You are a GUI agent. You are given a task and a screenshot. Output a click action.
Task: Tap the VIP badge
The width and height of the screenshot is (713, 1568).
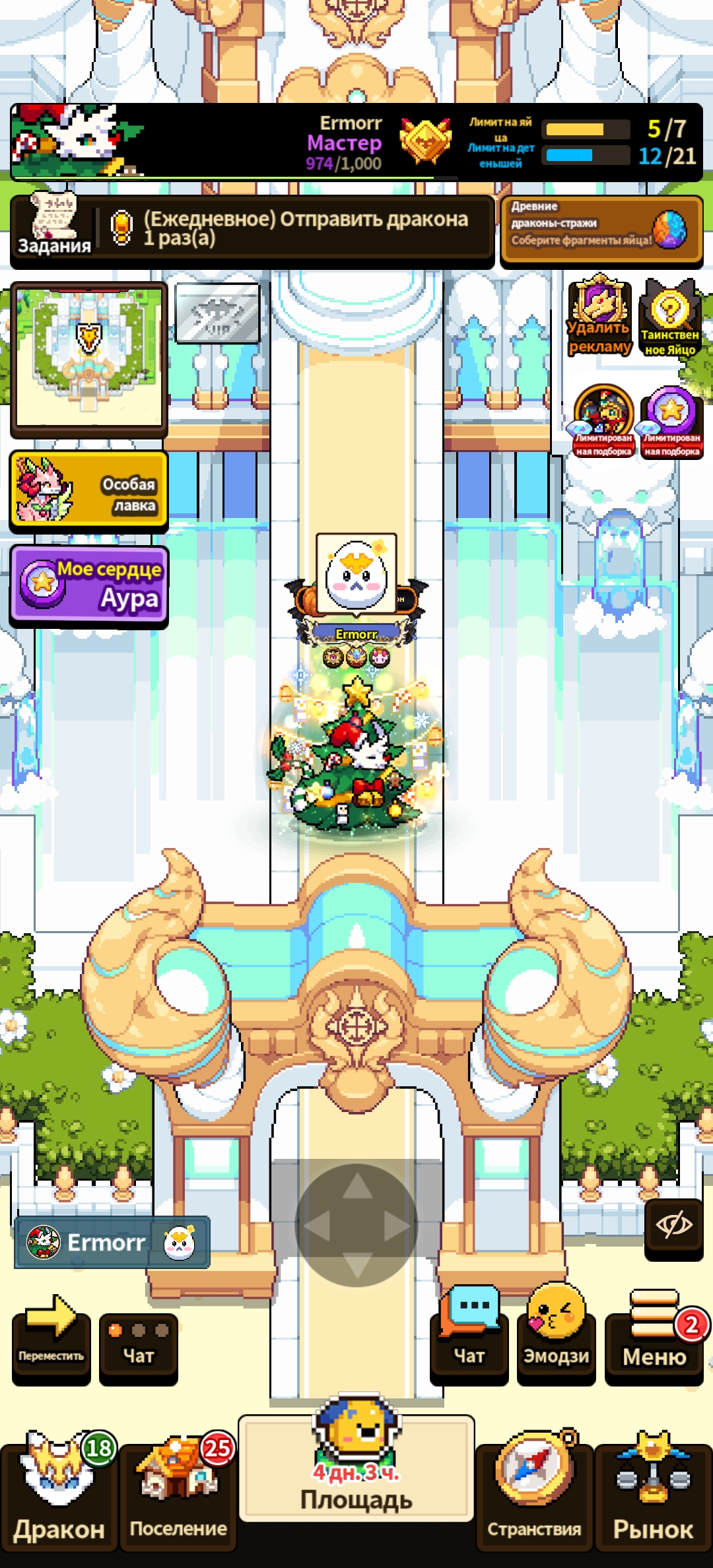tap(217, 313)
